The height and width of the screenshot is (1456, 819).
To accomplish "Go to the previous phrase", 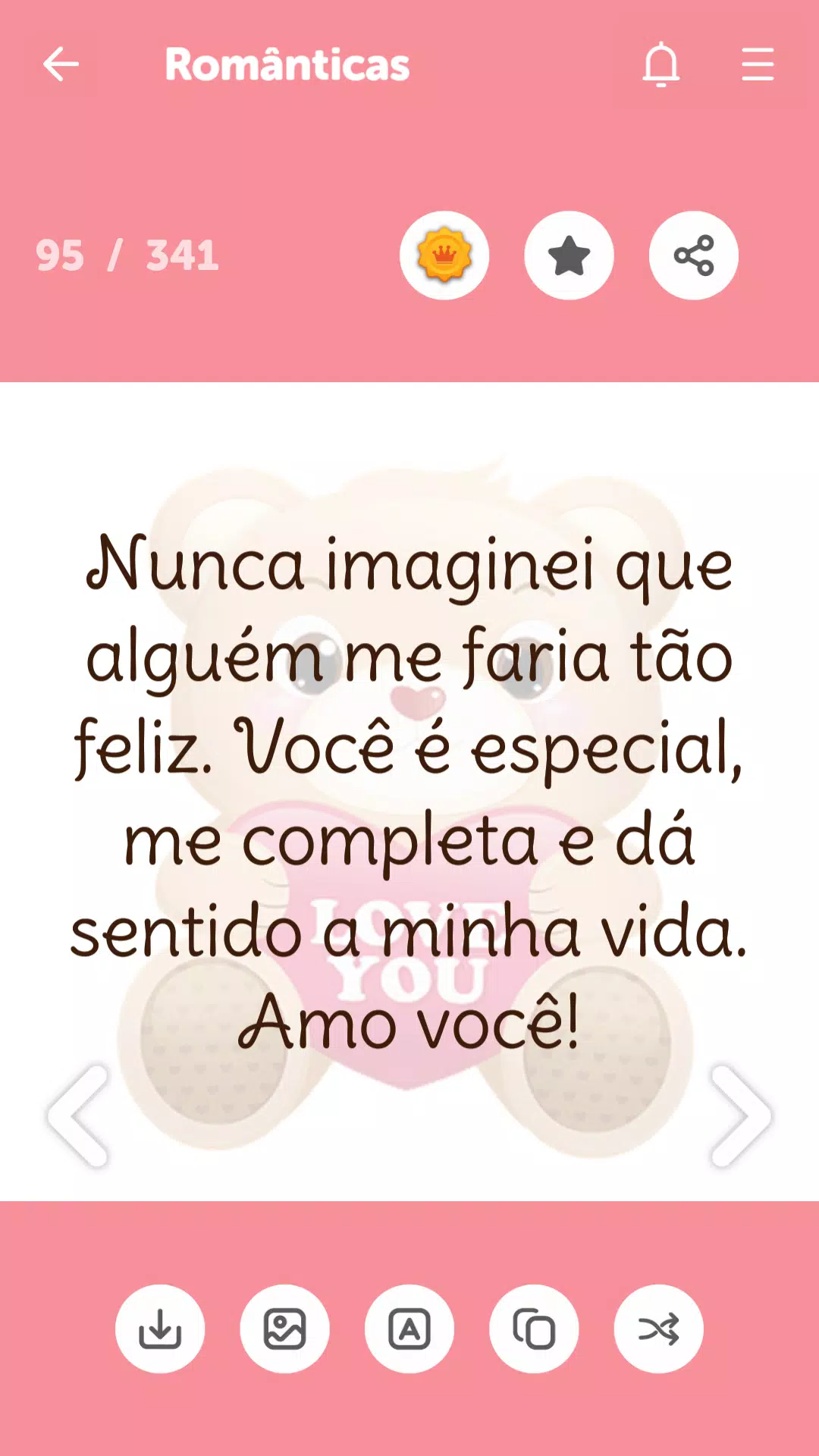I will pyautogui.click(x=78, y=1115).
